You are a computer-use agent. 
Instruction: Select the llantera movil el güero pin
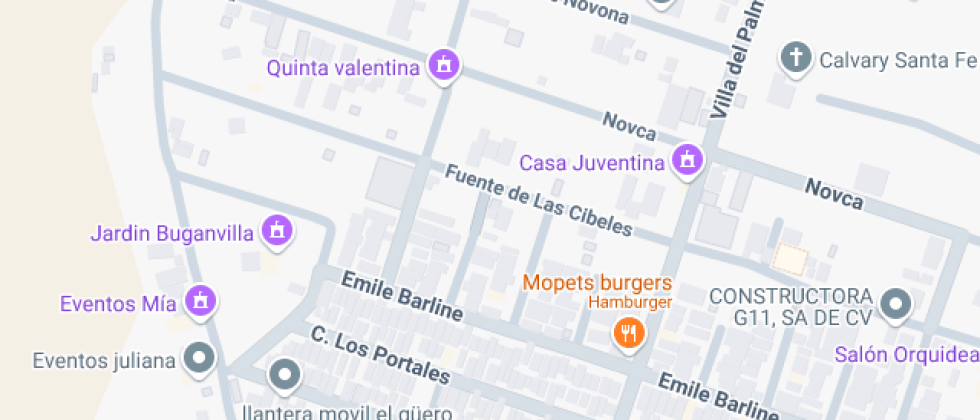pyautogui.click(x=286, y=376)
